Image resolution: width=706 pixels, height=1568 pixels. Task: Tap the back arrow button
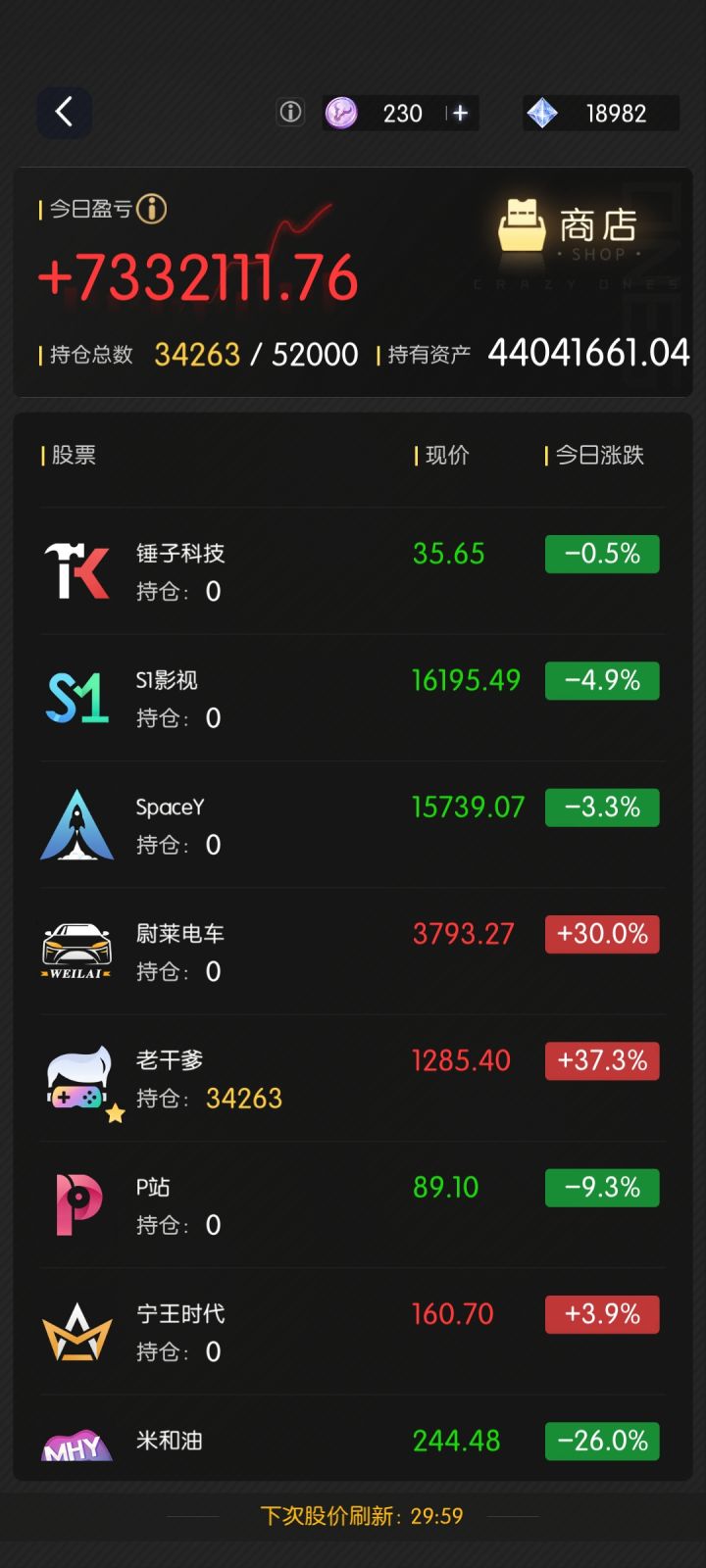coord(63,112)
